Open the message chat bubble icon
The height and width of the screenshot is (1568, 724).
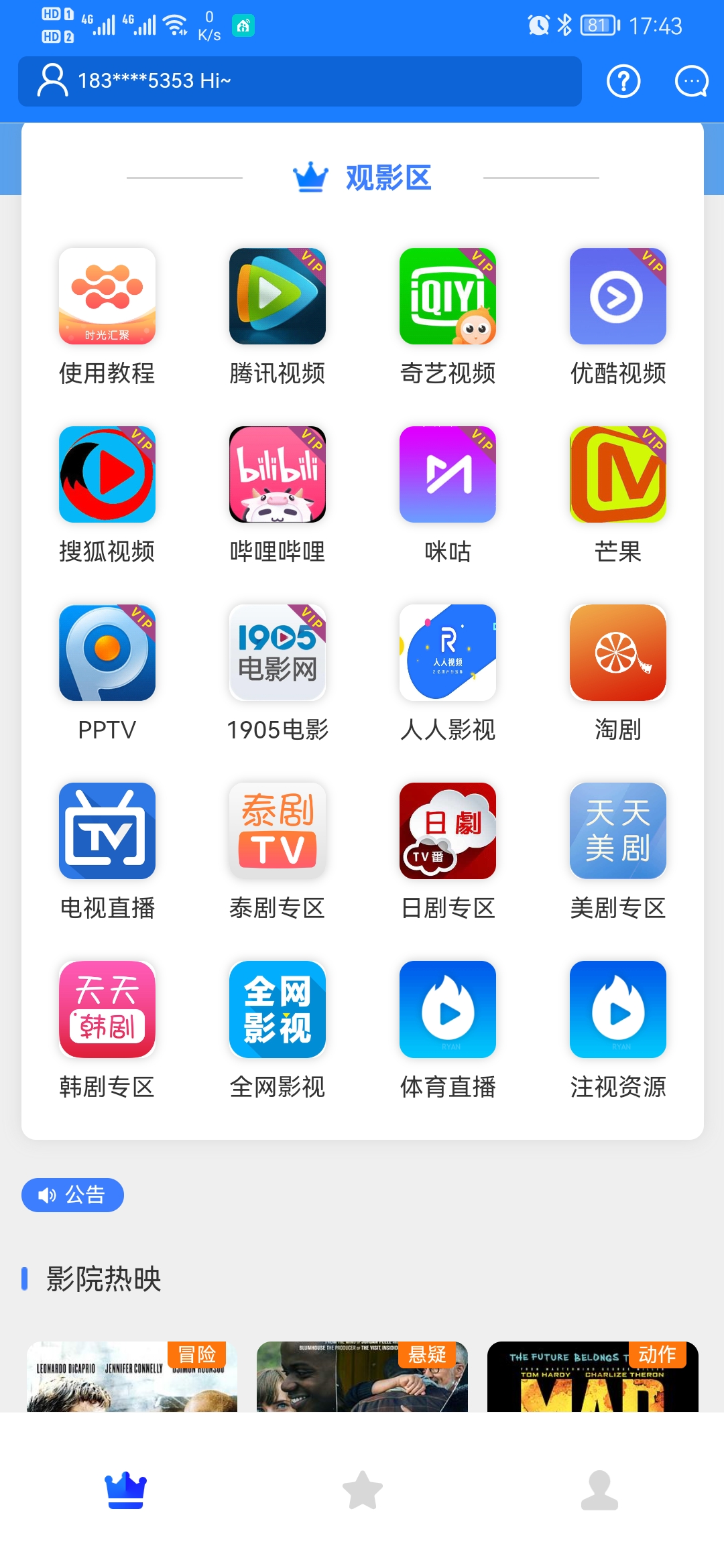click(691, 82)
